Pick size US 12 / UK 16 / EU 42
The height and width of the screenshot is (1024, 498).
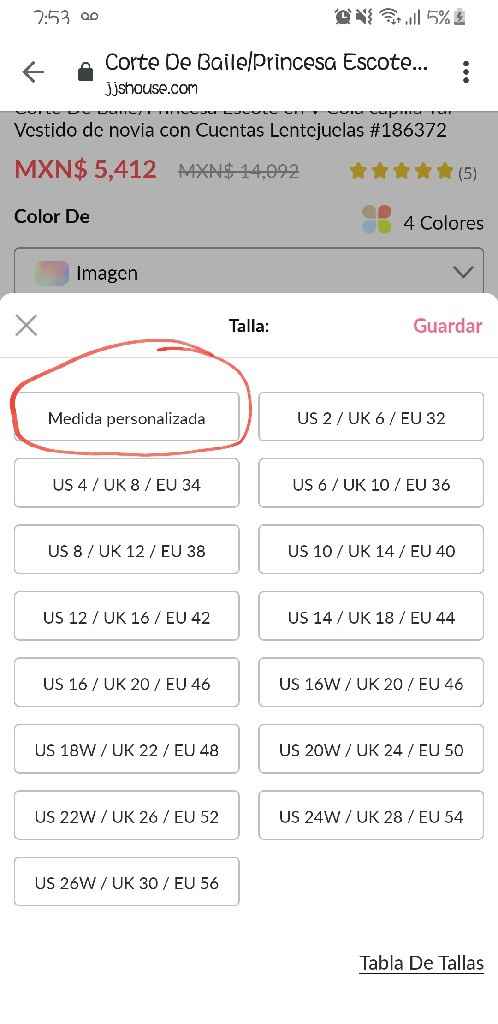[x=127, y=616]
